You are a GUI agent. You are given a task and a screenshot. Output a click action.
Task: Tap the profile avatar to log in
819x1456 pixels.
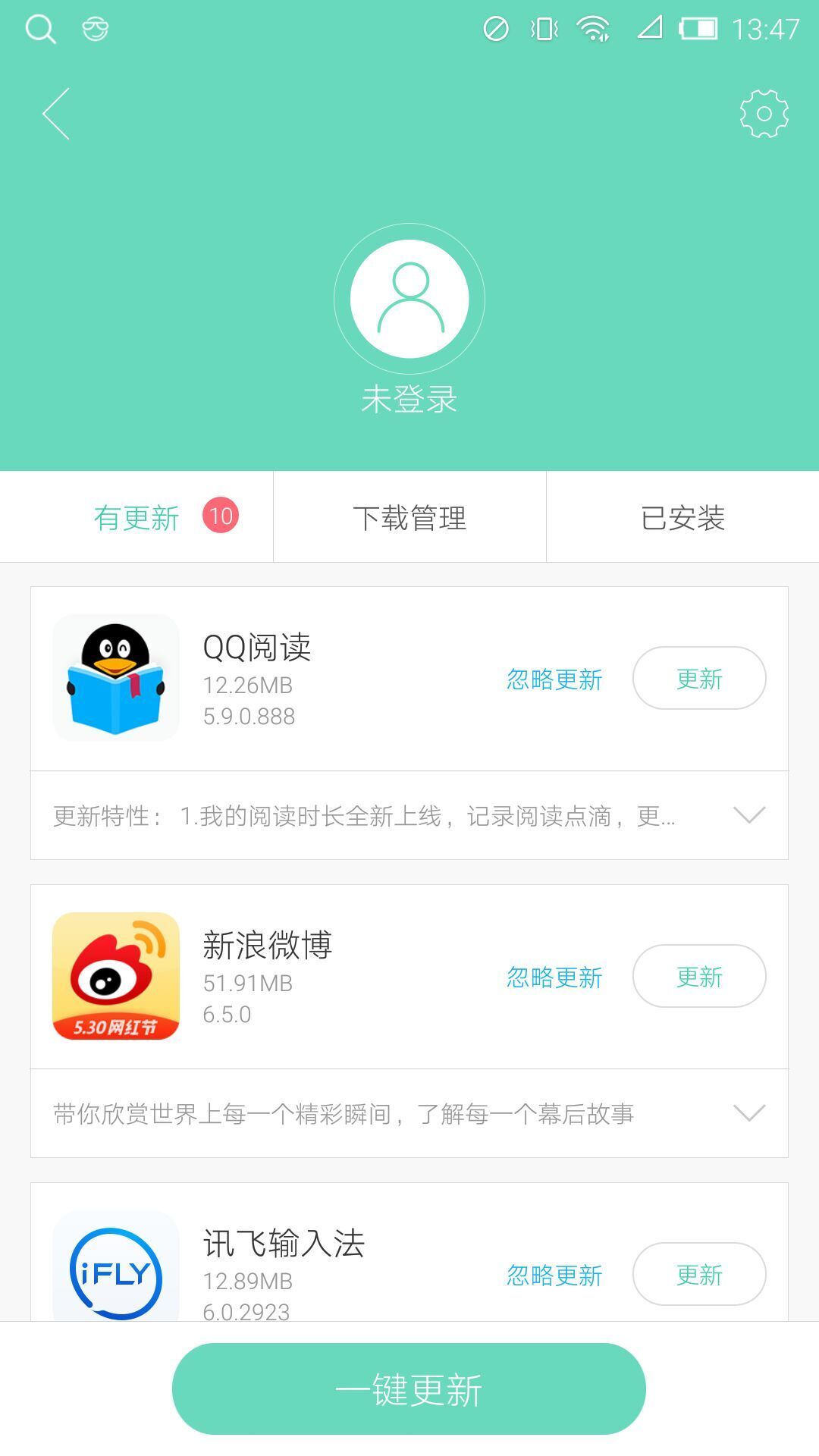(409, 299)
